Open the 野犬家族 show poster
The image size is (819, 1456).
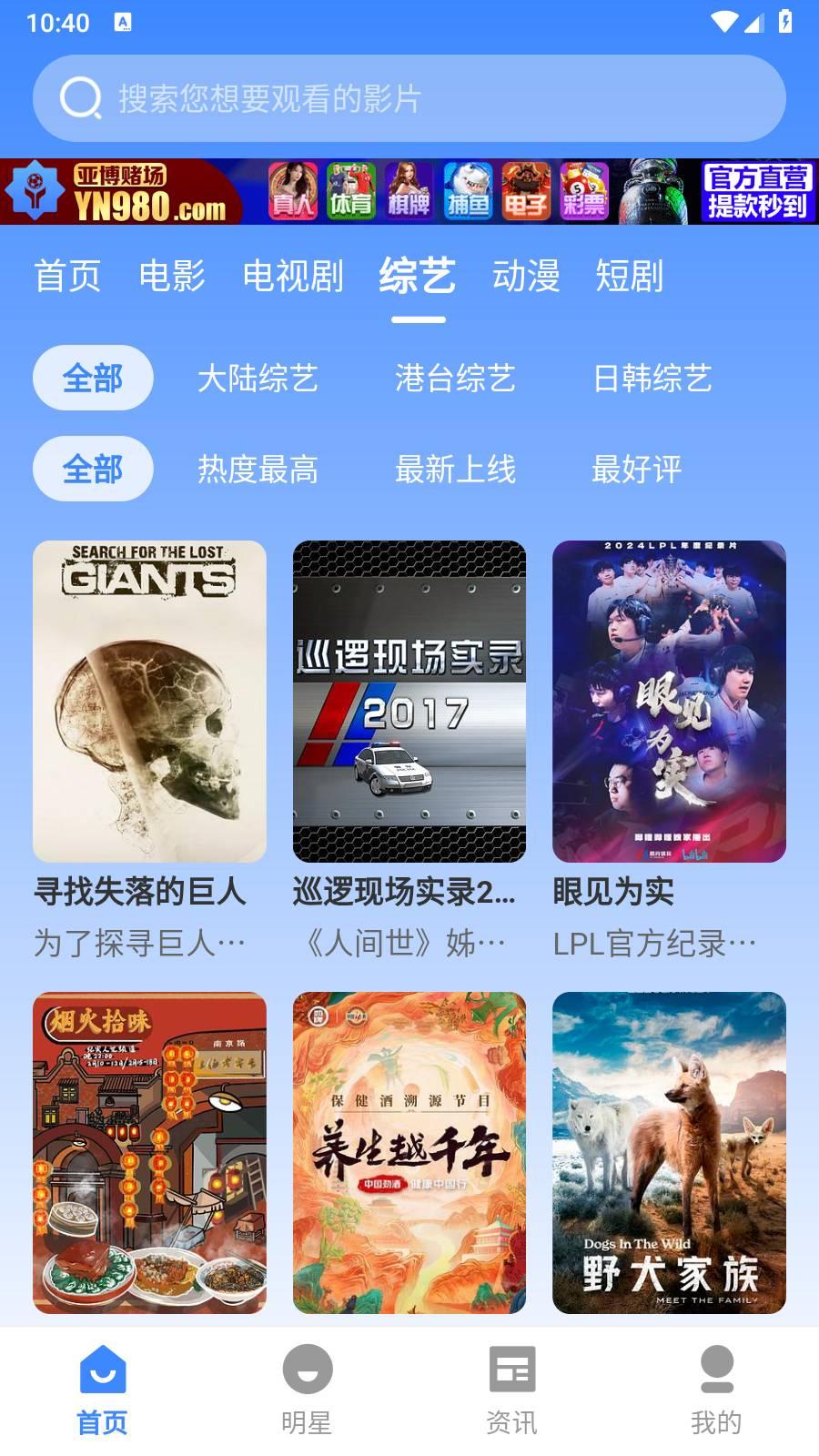tap(669, 1151)
